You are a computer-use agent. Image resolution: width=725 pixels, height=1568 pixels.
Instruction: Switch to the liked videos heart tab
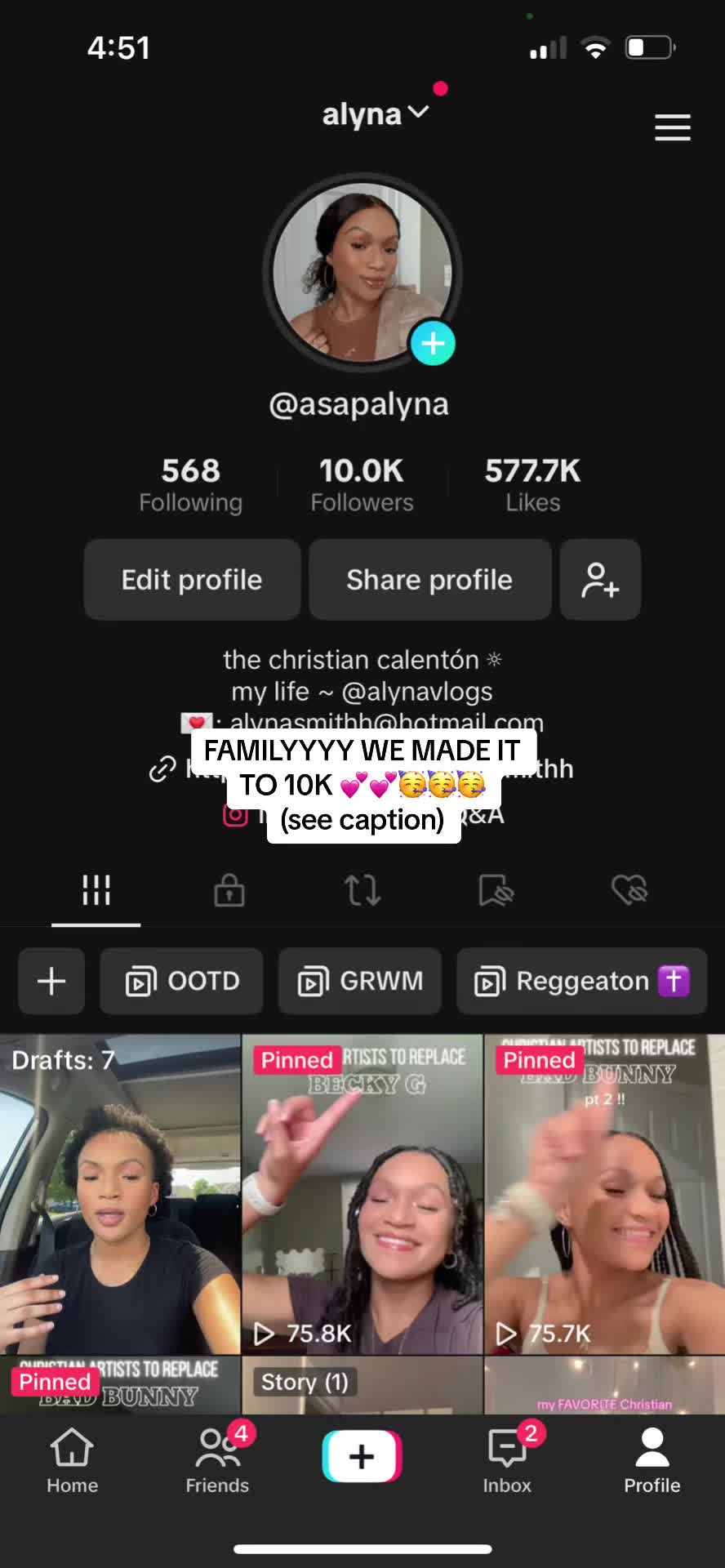tap(629, 890)
